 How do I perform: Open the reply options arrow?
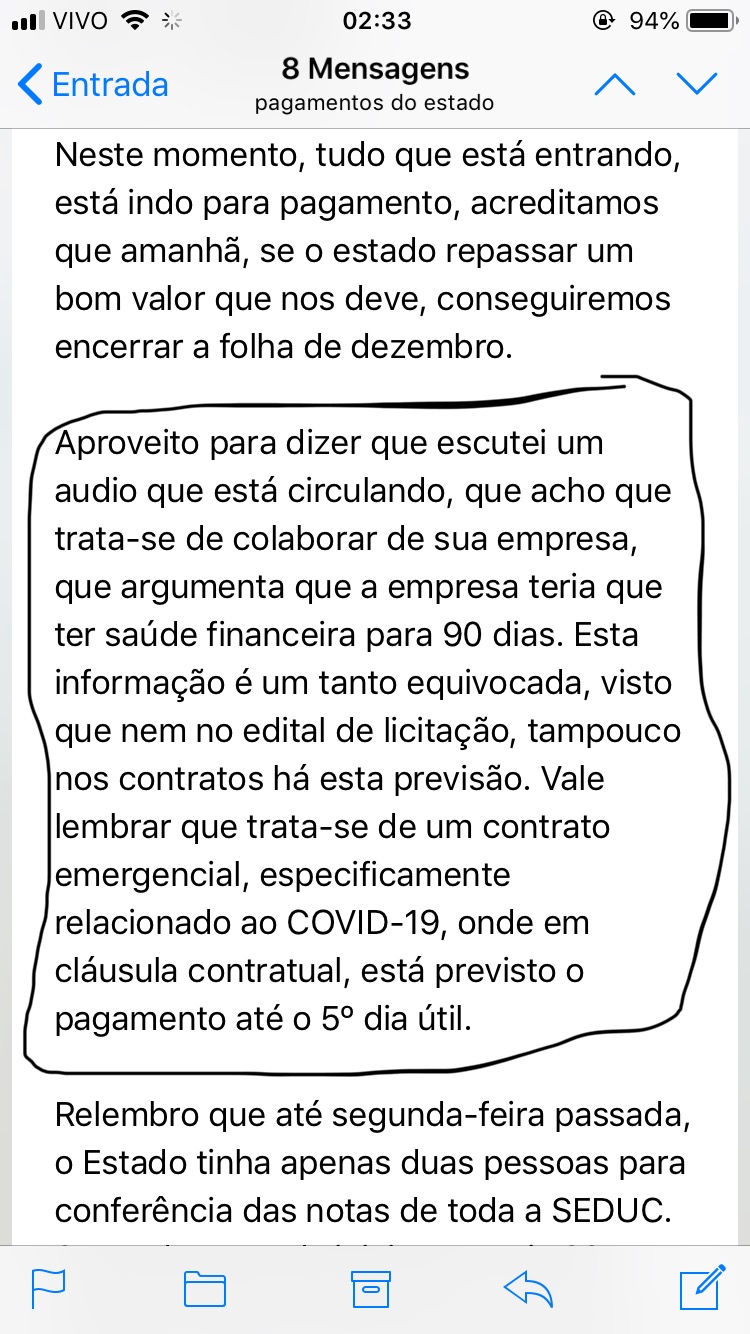click(x=529, y=1289)
